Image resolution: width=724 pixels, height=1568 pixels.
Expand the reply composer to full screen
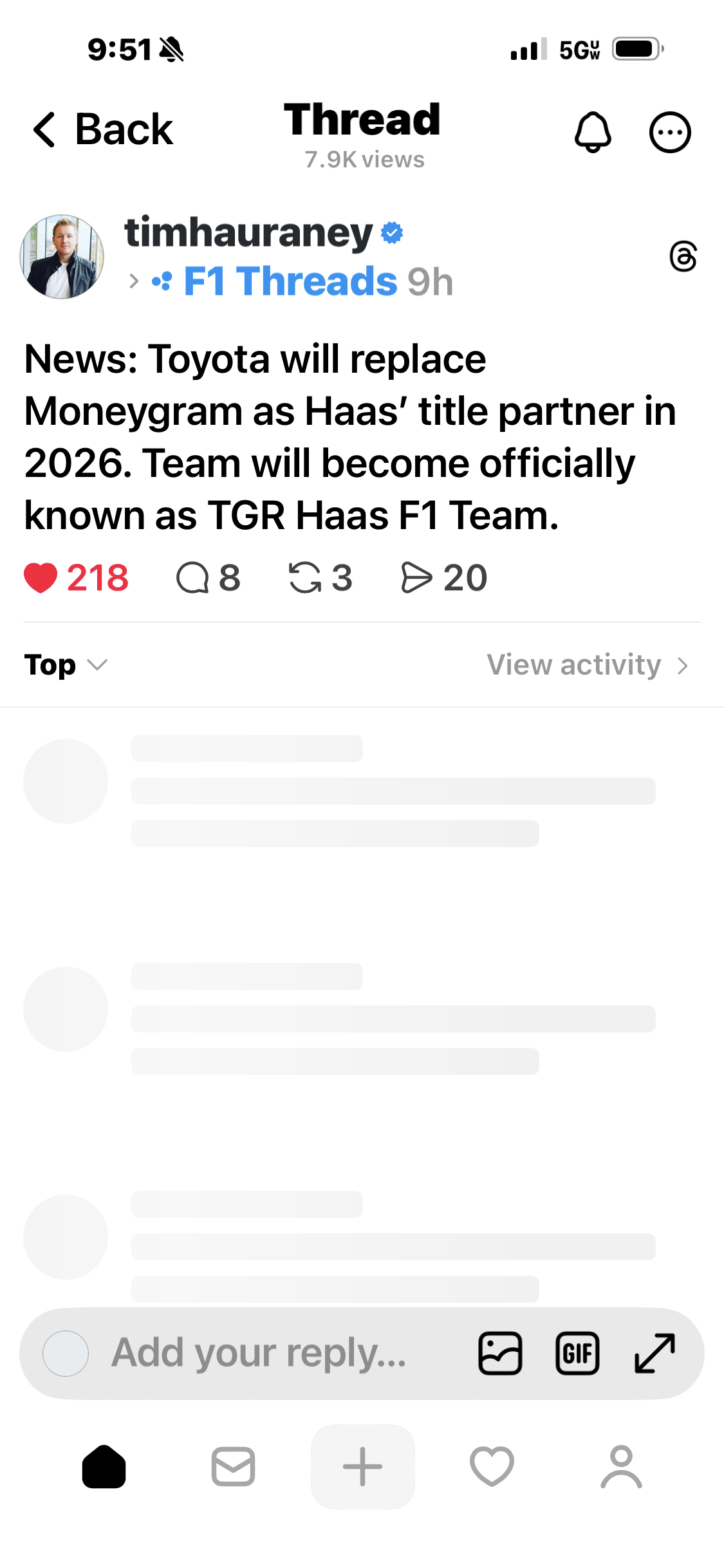pyautogui.click(x=654, y=1353)
